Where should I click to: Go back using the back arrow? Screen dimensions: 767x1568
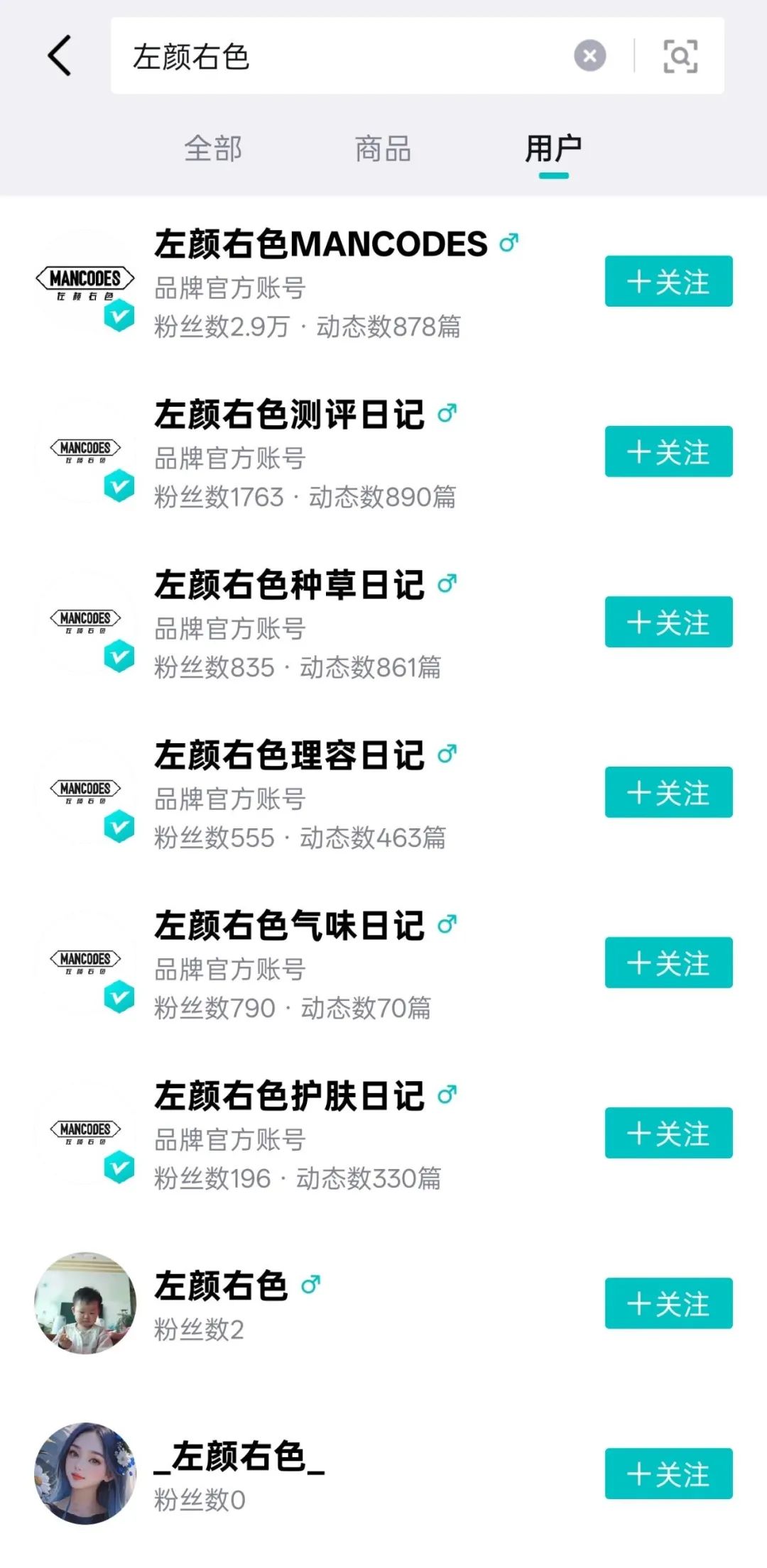click(x=60, y=56)
